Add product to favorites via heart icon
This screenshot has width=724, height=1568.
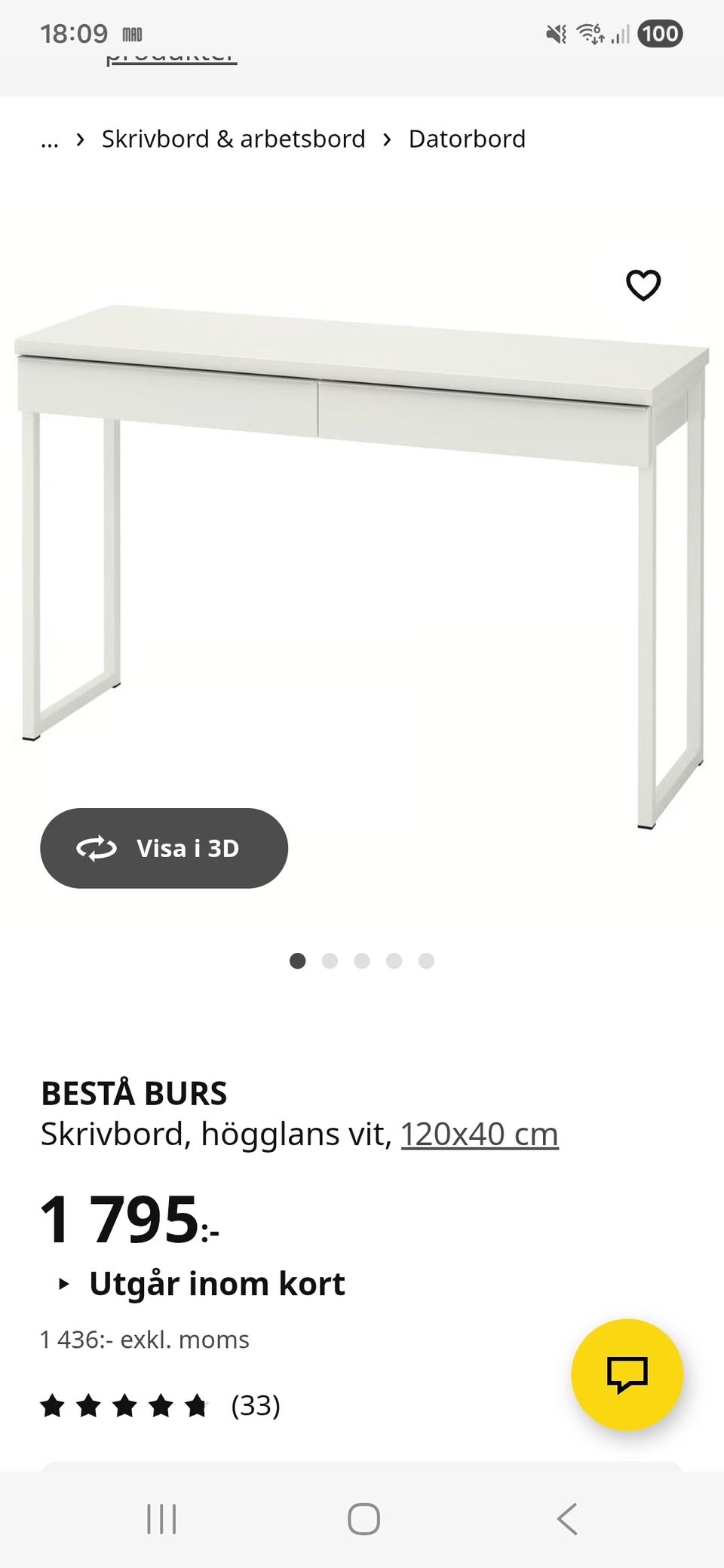643,285
